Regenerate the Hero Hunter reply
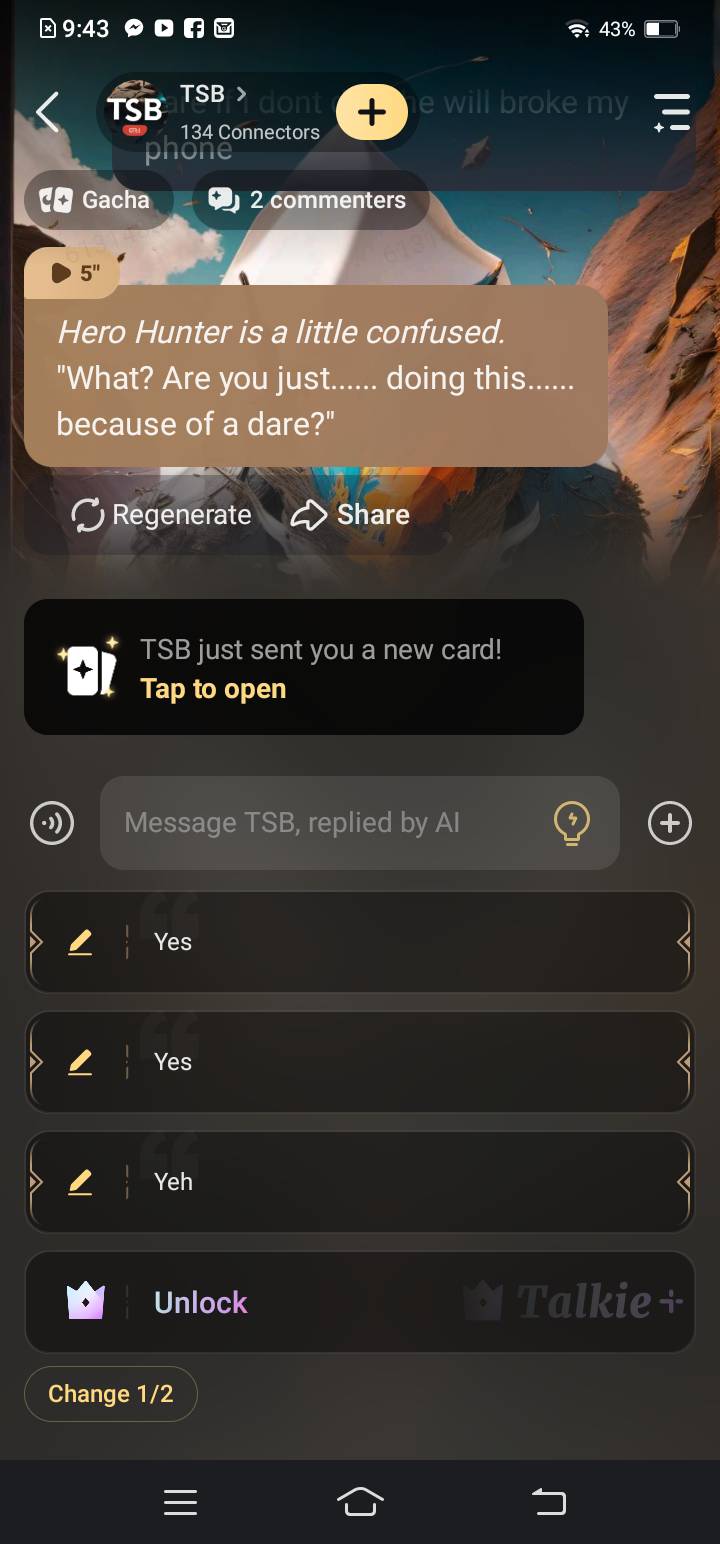The image size is (720, 1544). [162, 515]
